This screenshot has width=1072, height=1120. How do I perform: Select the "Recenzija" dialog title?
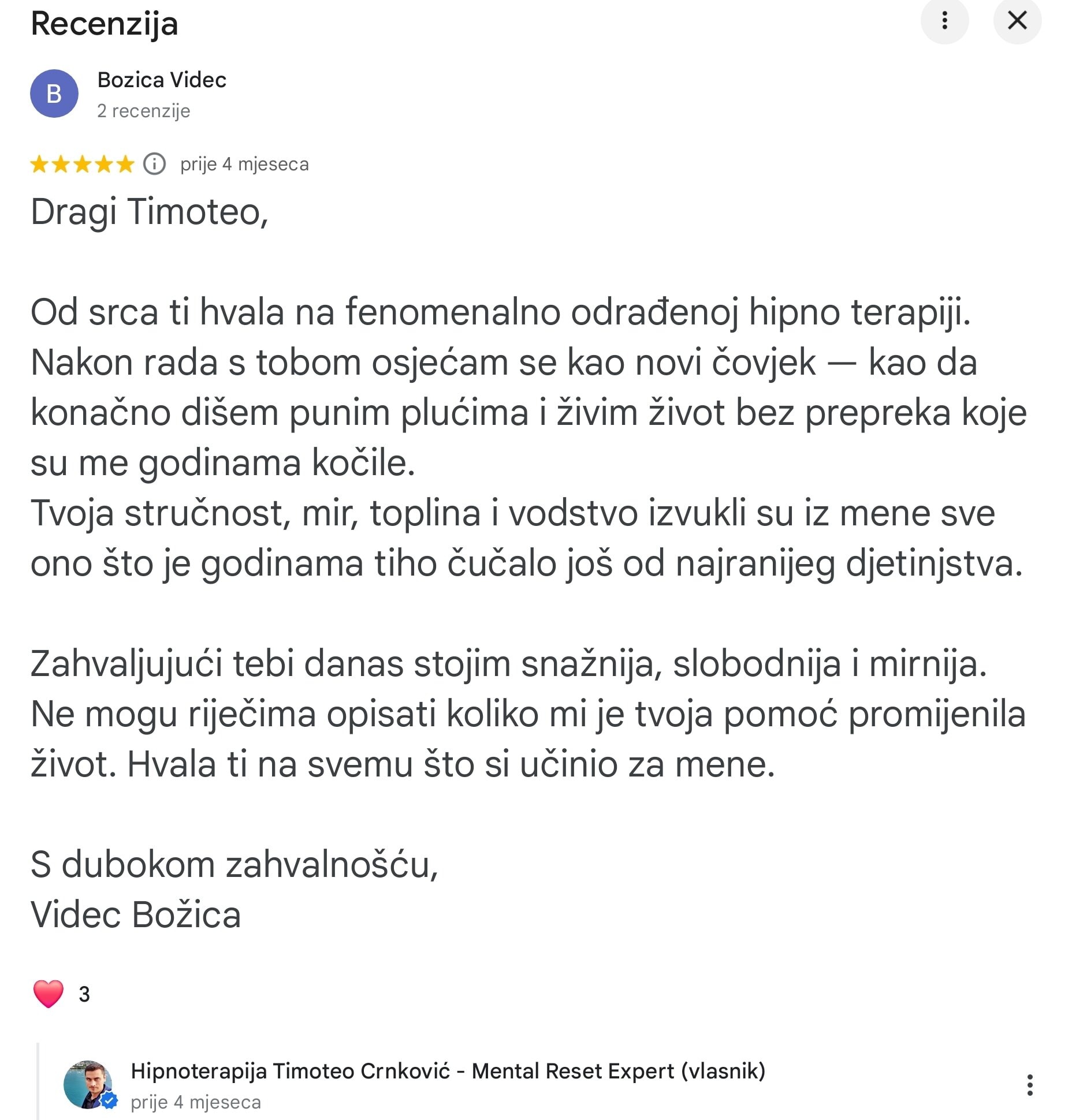pyautogui.click(x=105, y=24)
